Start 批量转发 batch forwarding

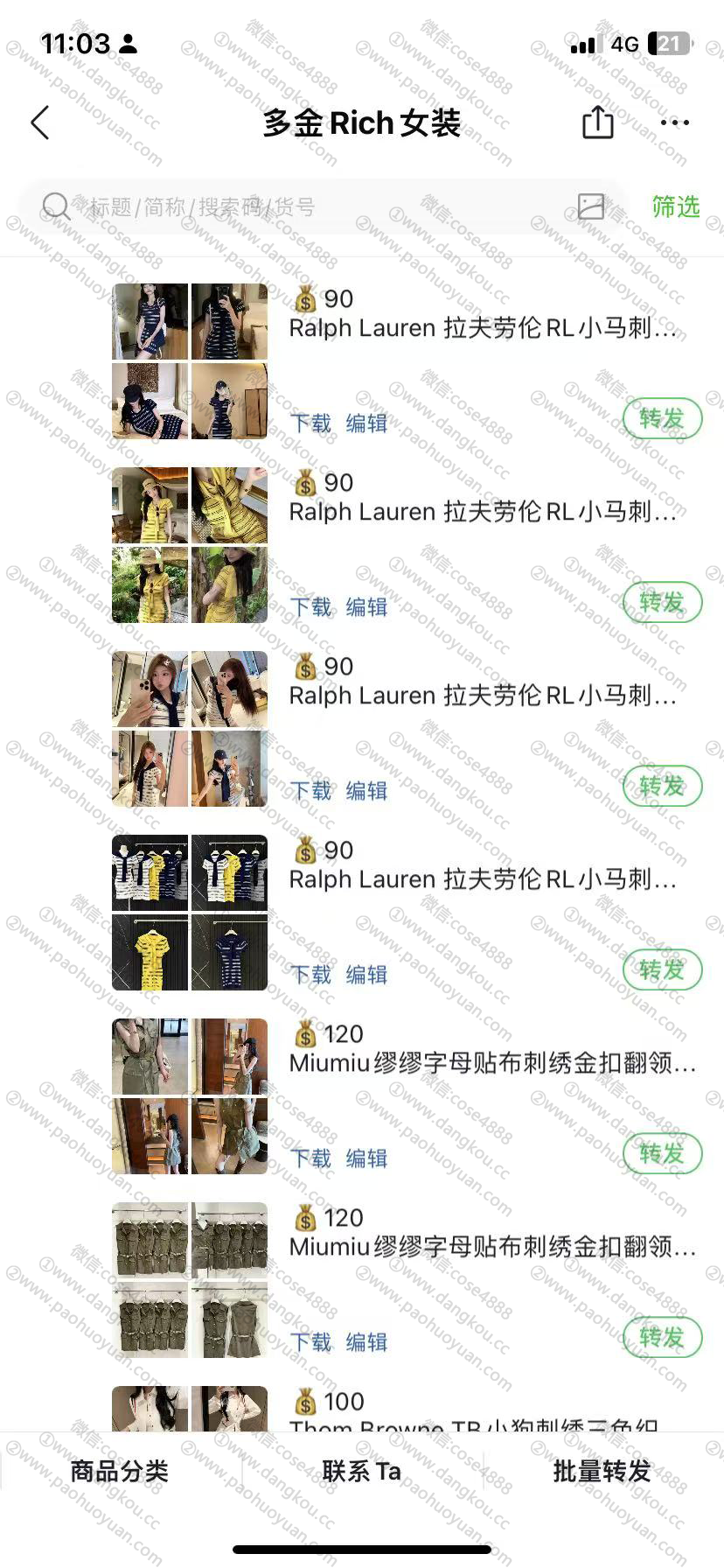coord(602,1472)
